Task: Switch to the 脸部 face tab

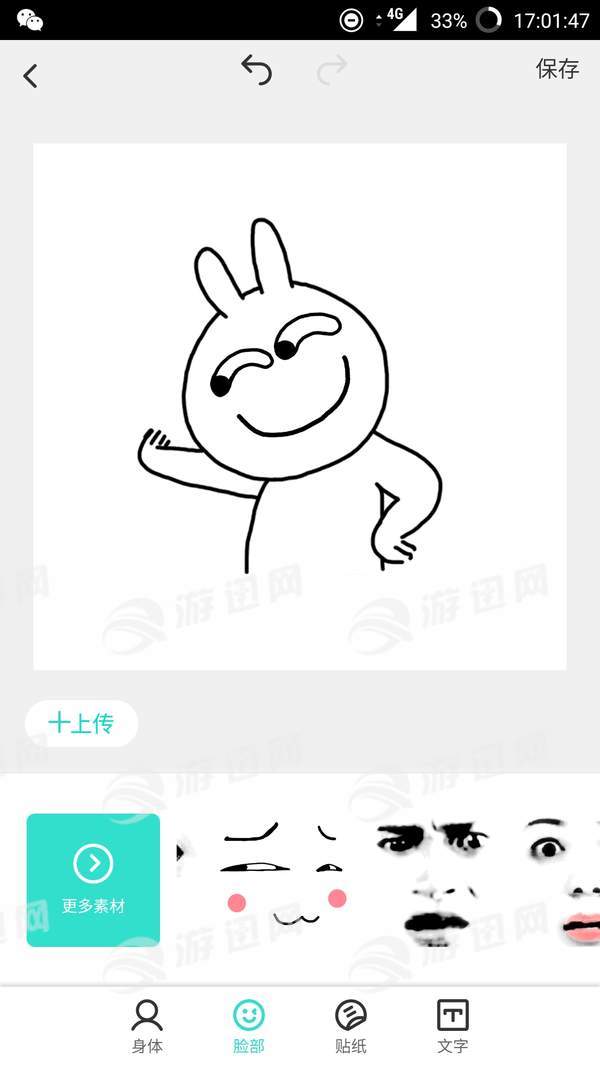Action: (249, 1026)
